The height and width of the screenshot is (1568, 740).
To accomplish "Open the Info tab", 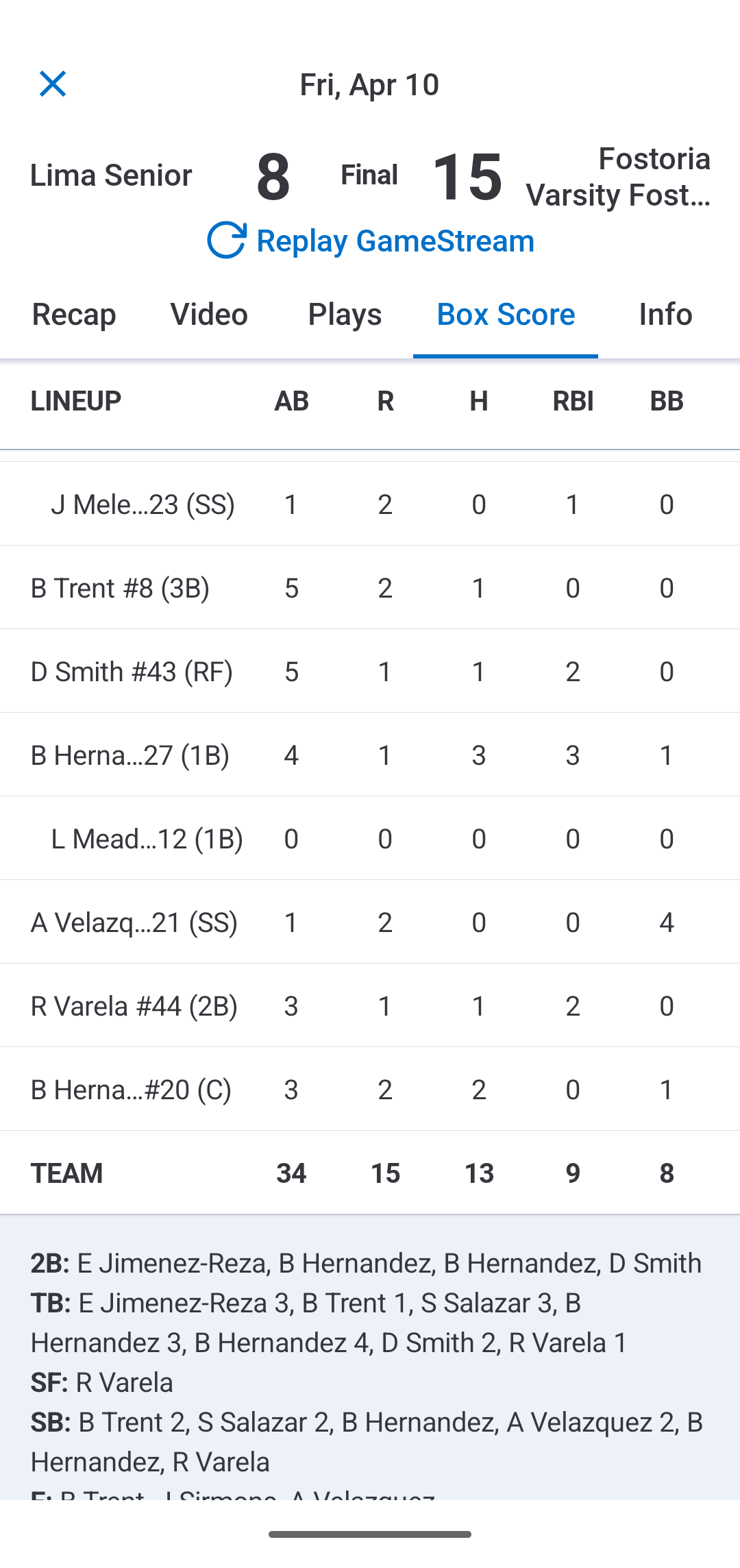I will pos(665,314).
